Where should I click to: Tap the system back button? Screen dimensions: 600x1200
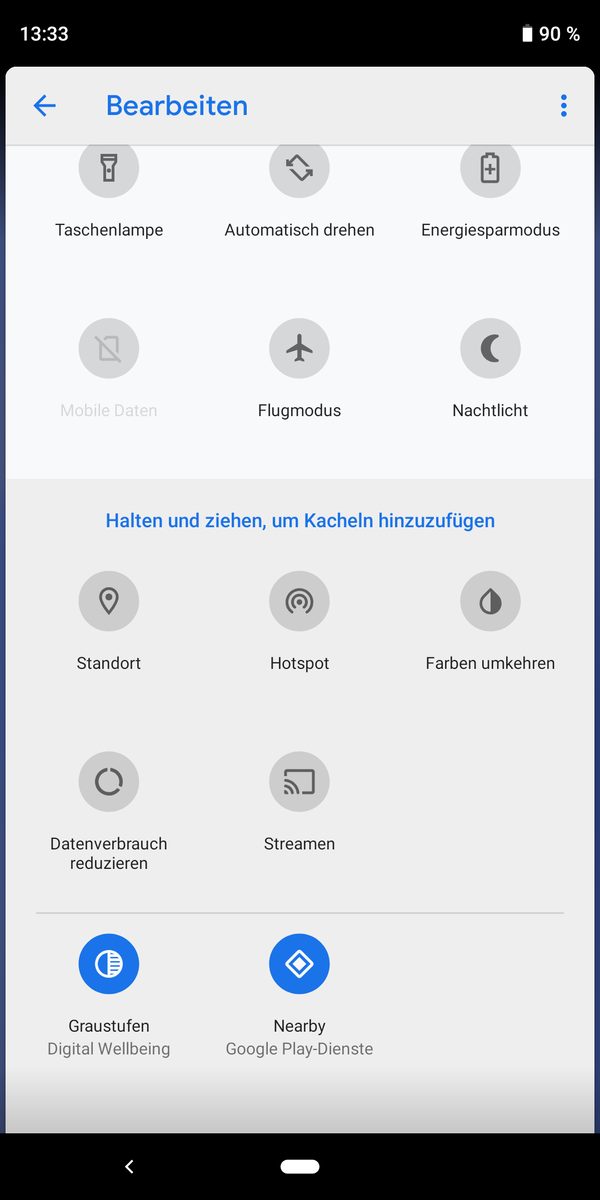129,1166
